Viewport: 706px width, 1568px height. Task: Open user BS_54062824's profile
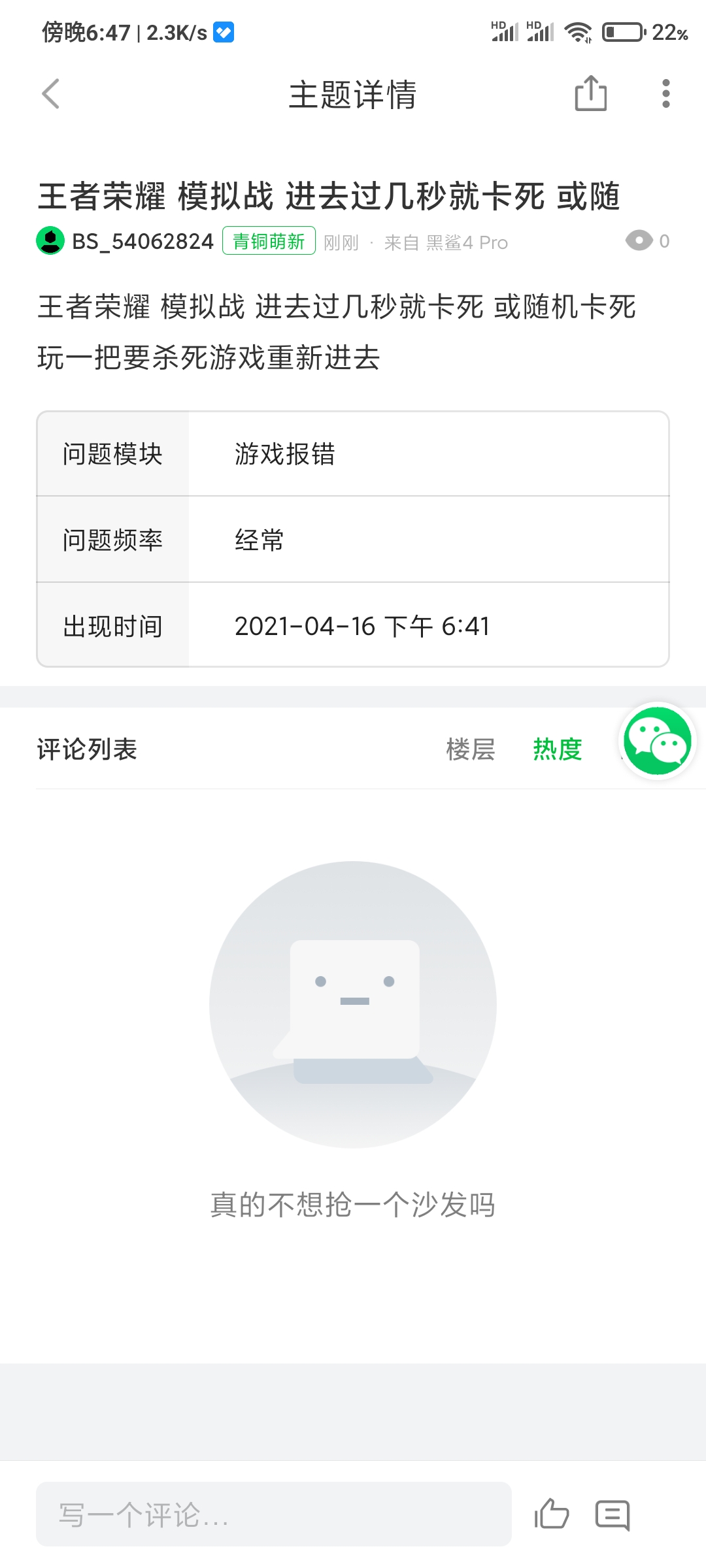point(143,241)
